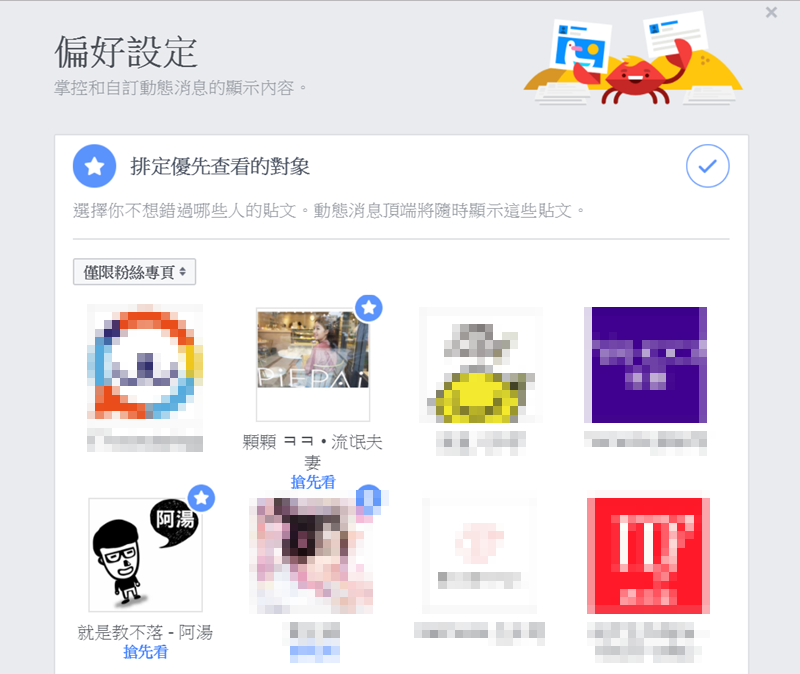Select the blurred orange circle logo page
The image size is (800, 674).
click(145, 362)
